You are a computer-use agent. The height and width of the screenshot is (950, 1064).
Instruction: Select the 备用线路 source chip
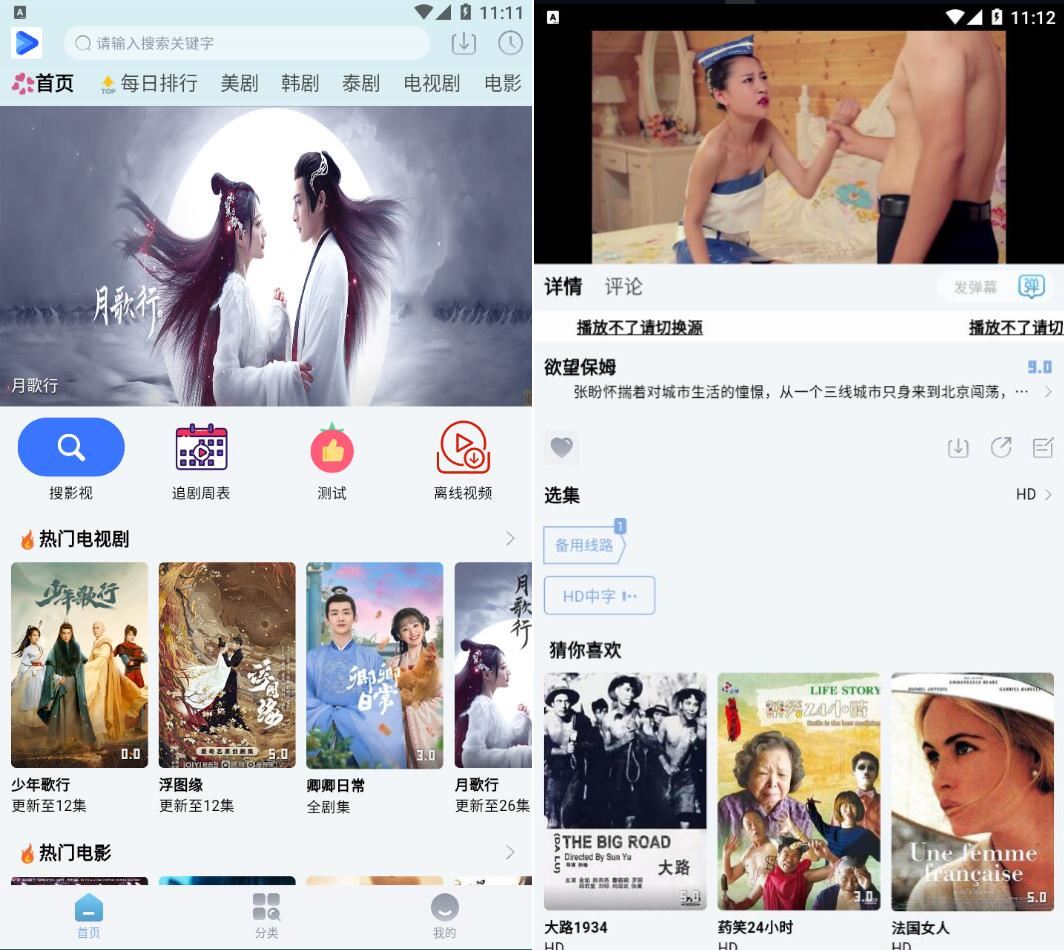(x=584, y=545)
